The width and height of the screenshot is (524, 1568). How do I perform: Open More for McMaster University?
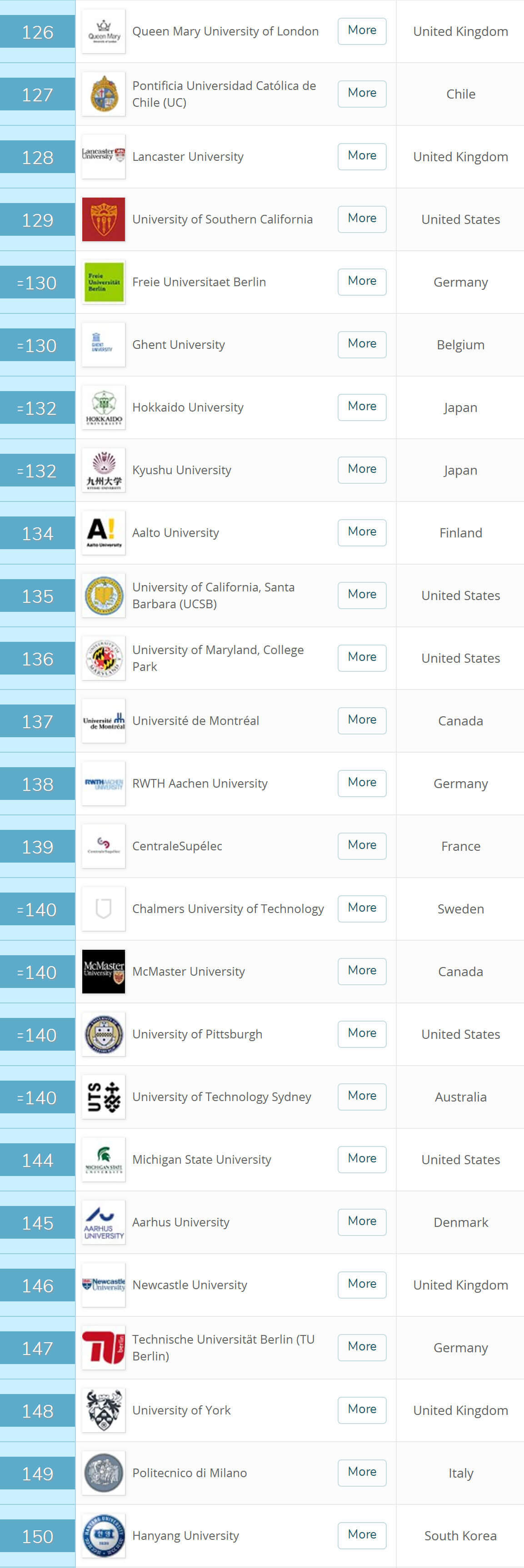pos(362,971)
